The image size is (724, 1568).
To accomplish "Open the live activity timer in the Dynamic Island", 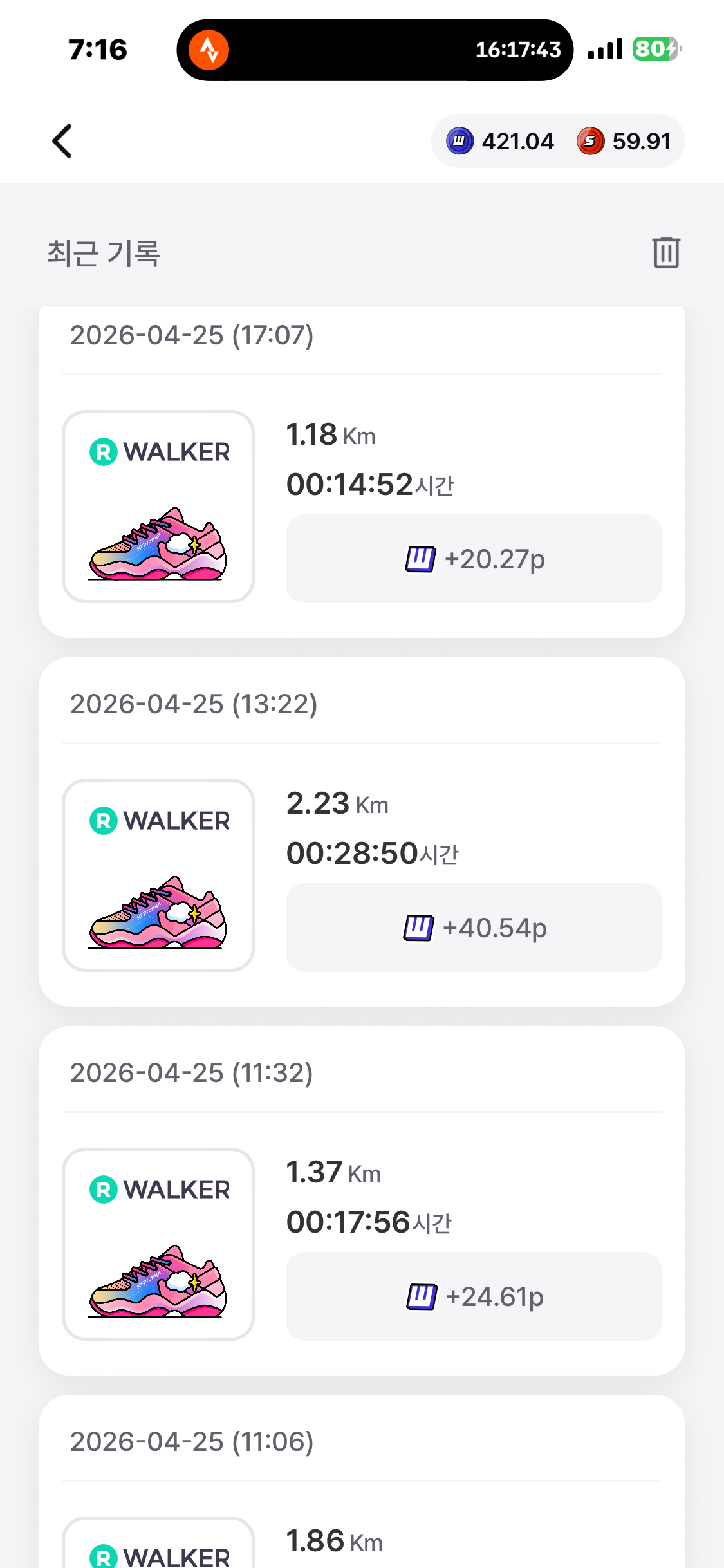I will [375, 50].
